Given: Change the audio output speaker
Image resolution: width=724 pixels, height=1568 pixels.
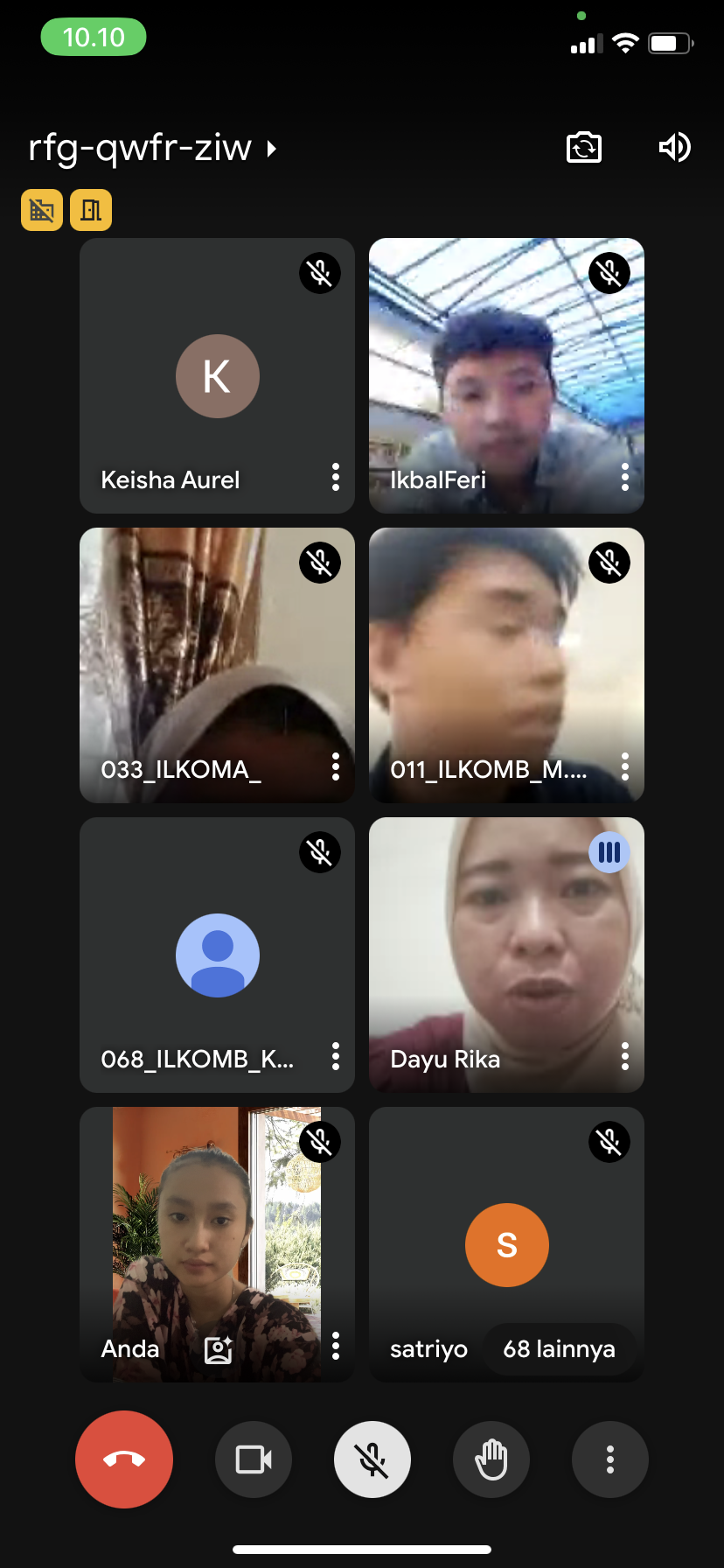Looking at the screenshot, I should [674, 147].
